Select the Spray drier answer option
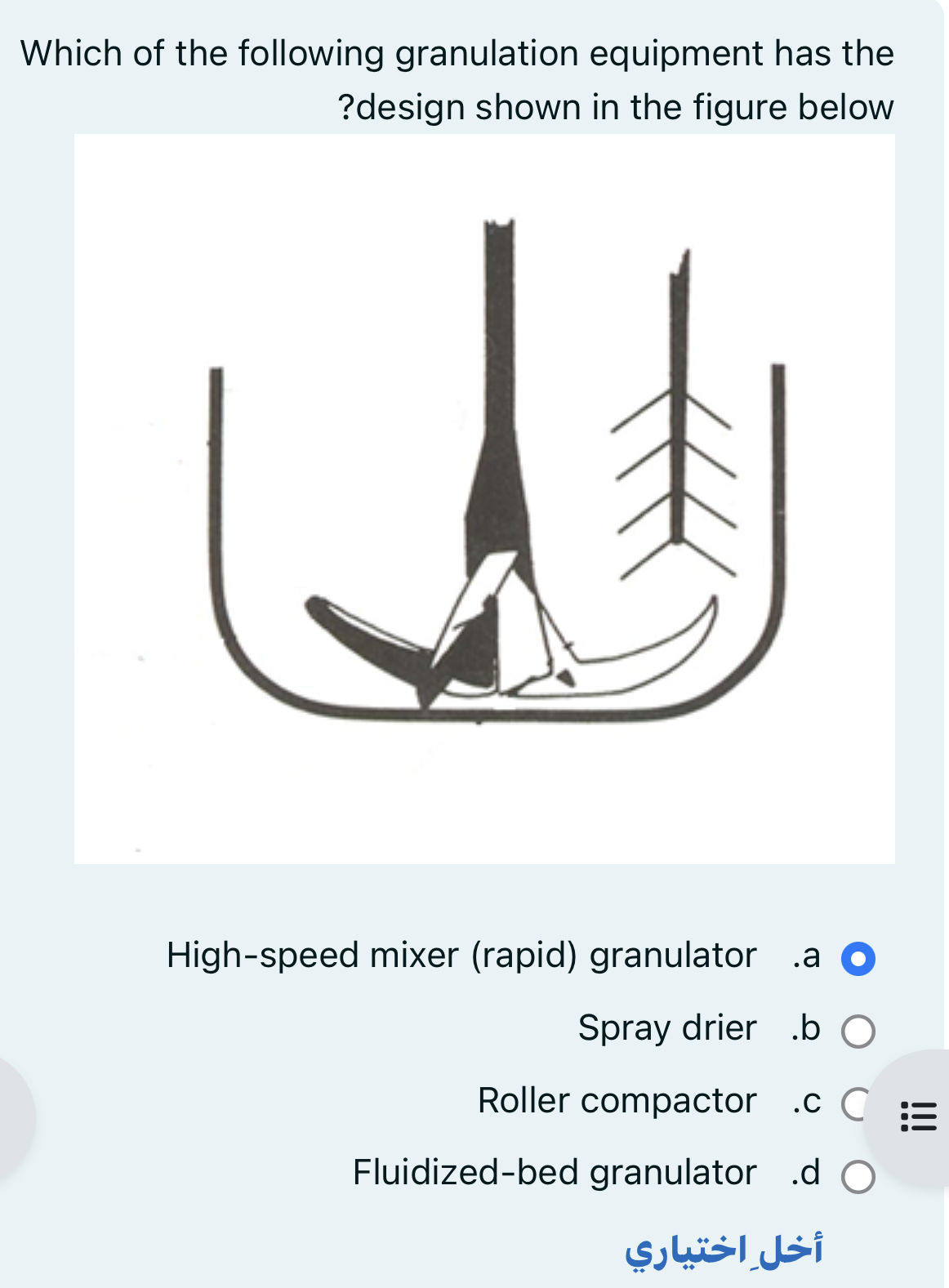 858,1031
